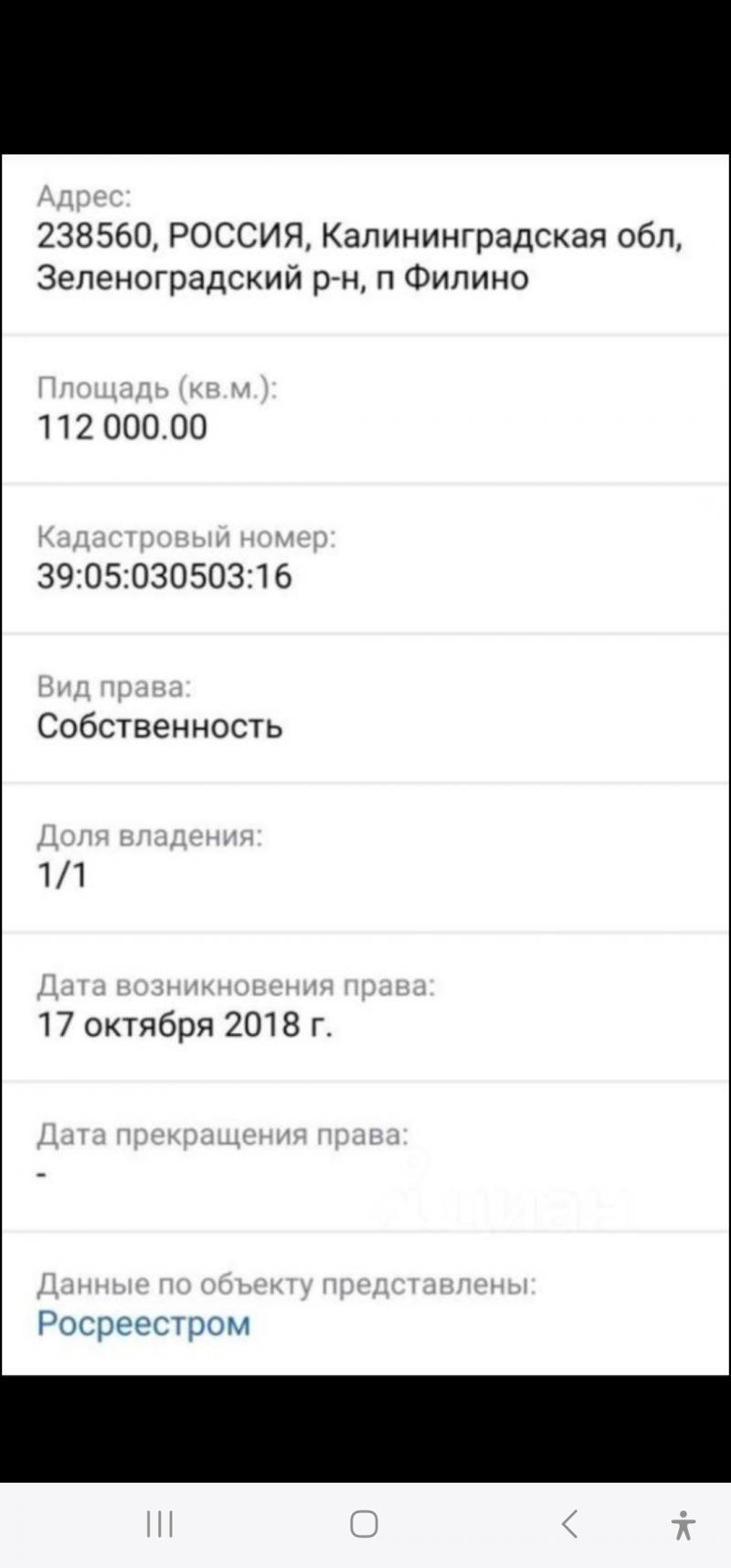The image size is (731, 1568).
Task: Open the accessibility shortcut button
Action: 683,1525
